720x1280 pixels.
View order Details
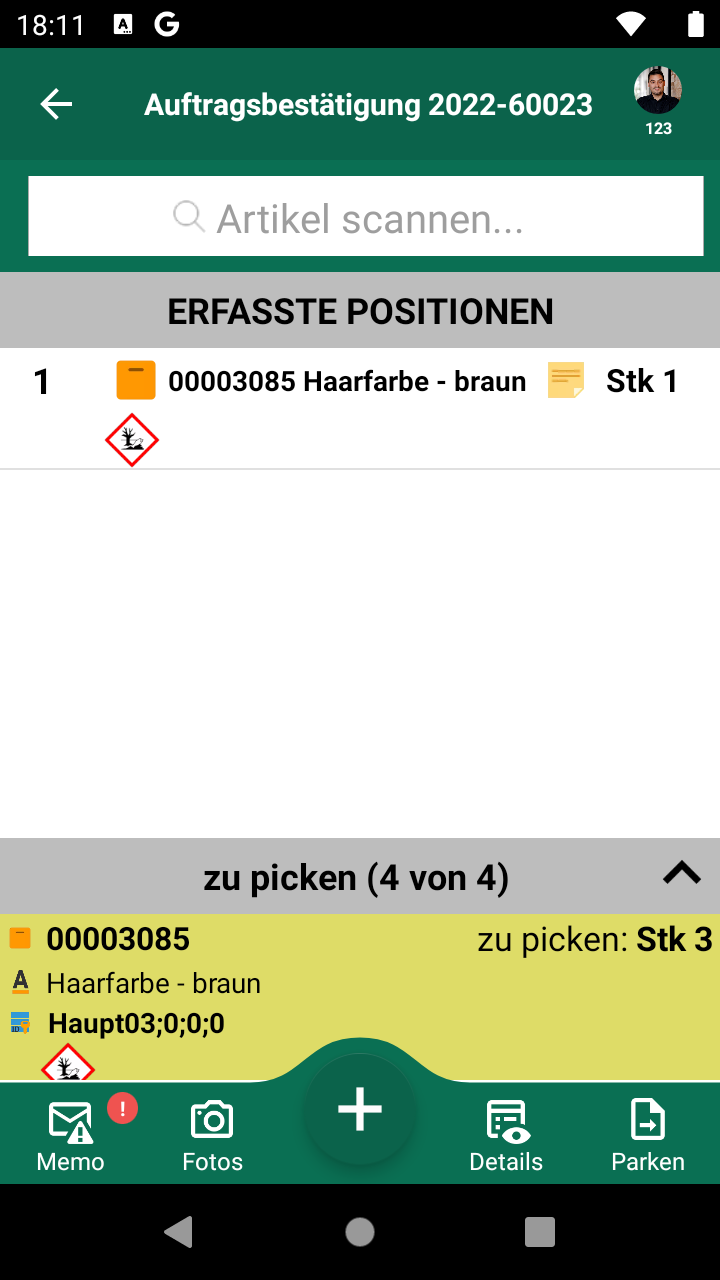(x=506, y=1135)
